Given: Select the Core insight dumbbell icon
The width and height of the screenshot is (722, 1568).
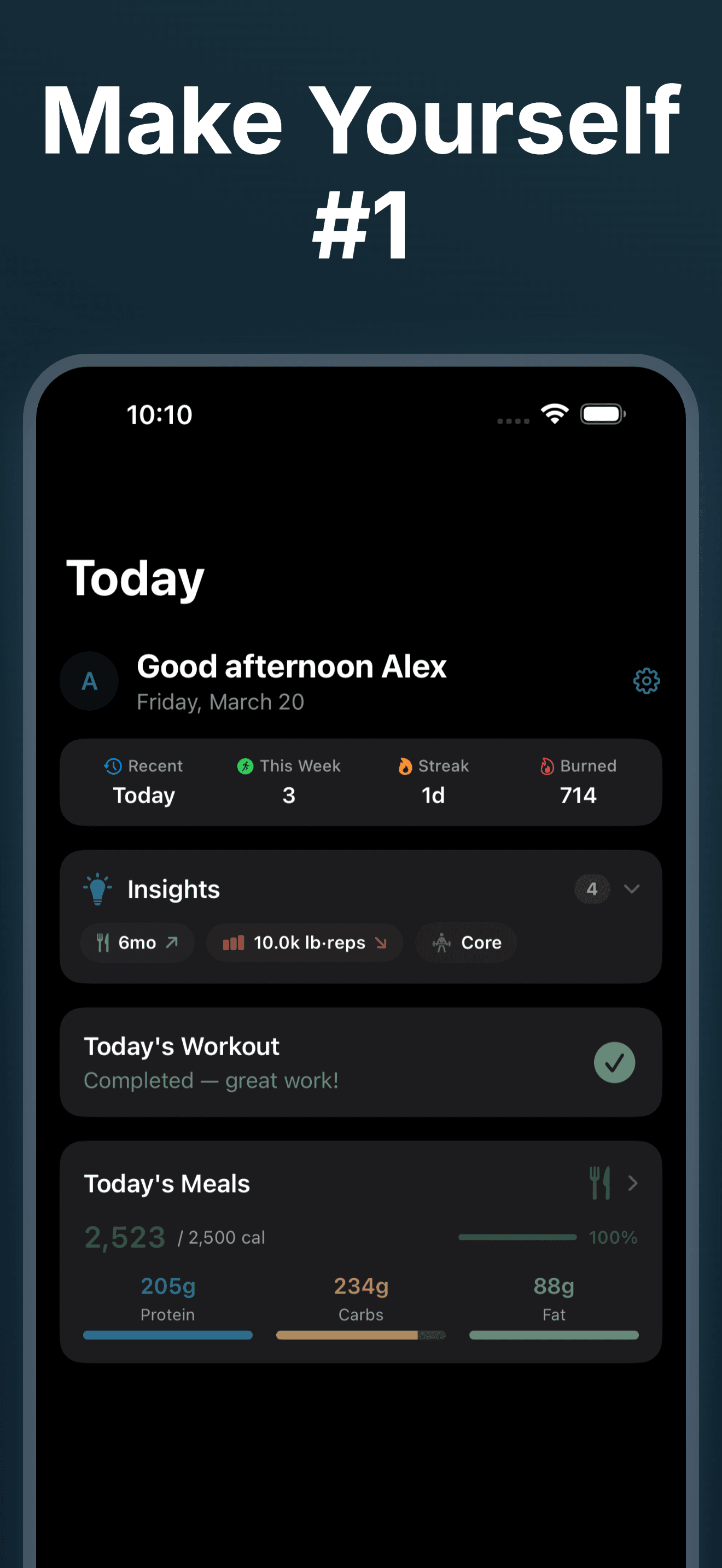Looking at the screenshot, I should (x=442, y=943).
